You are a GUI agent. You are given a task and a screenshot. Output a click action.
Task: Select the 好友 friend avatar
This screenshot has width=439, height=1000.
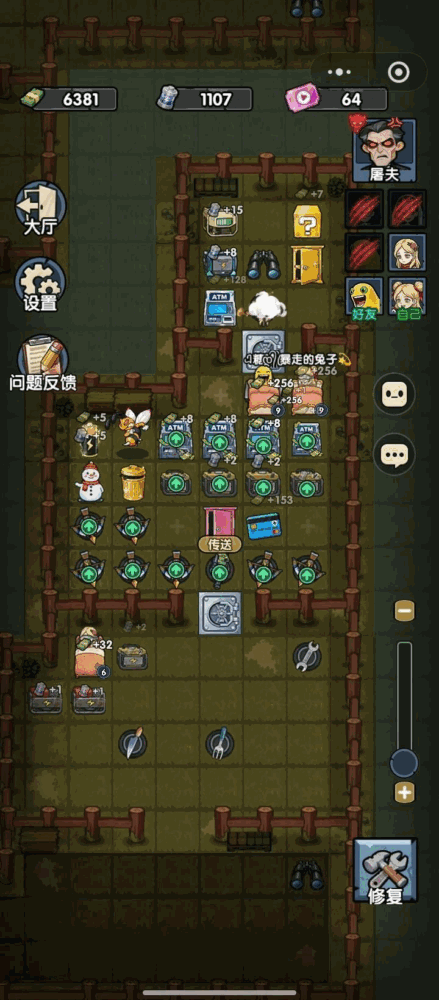coord(364,296)
